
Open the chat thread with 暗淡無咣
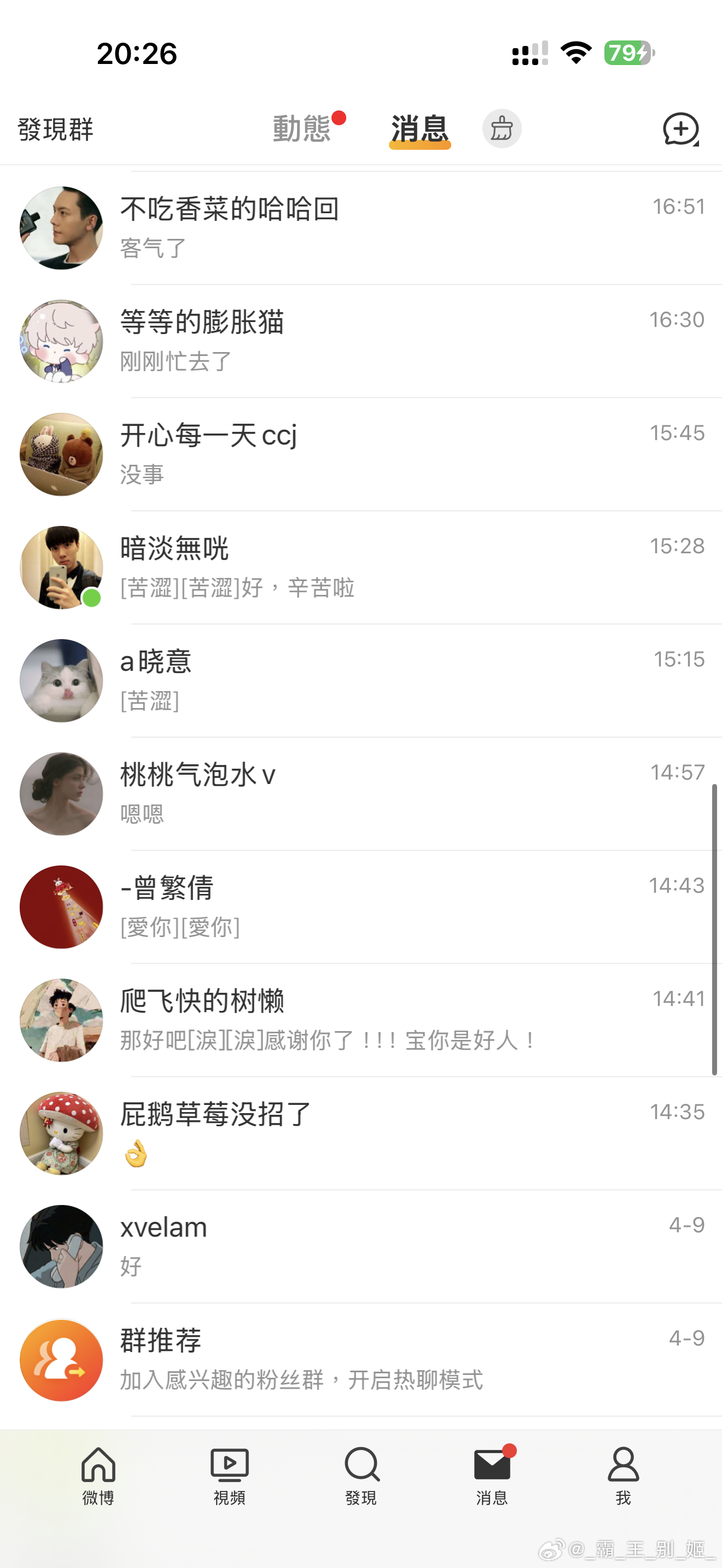pyautogui.click(x=365, y=567)
